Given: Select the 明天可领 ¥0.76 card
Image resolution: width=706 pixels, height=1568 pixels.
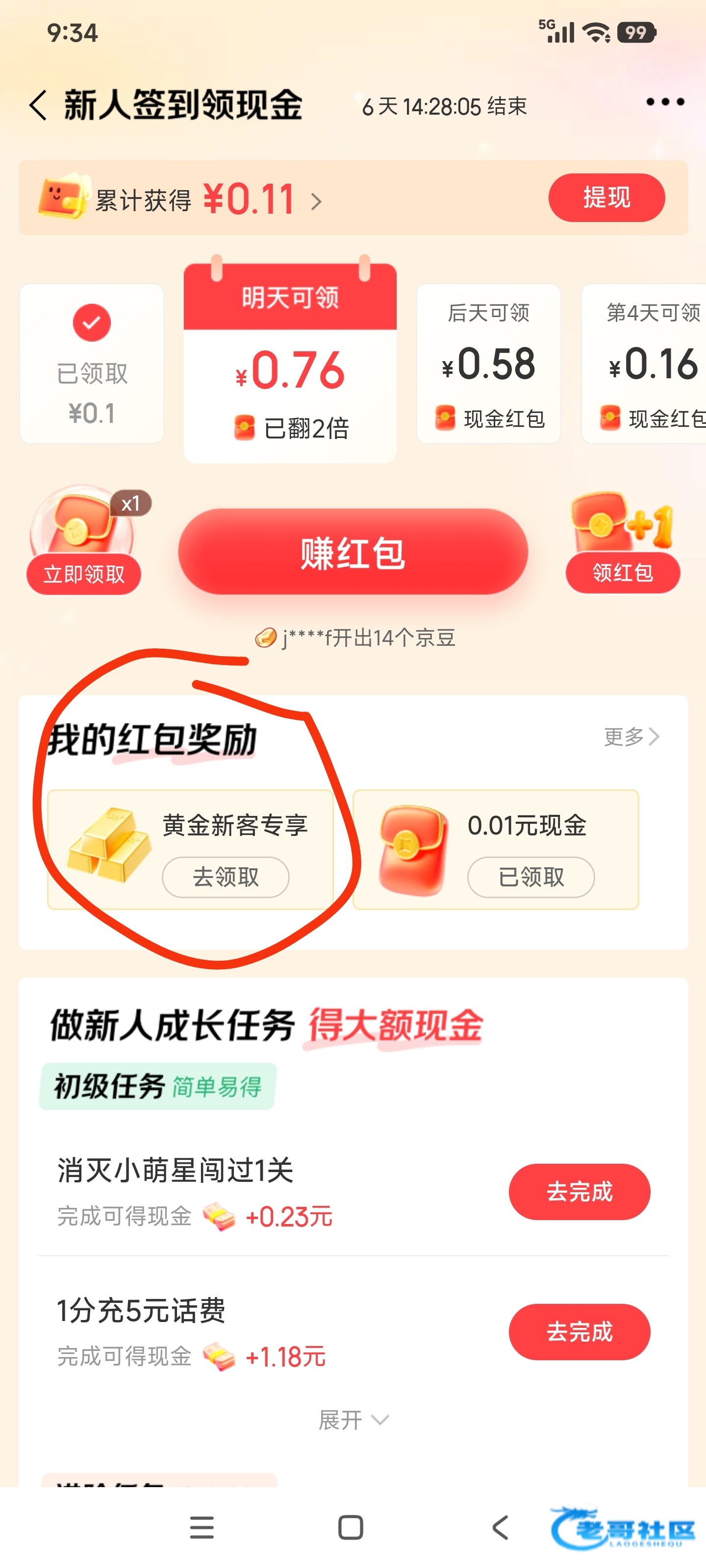Looking at the screenshot, I should pyautogui.click(x=290, y=364).
